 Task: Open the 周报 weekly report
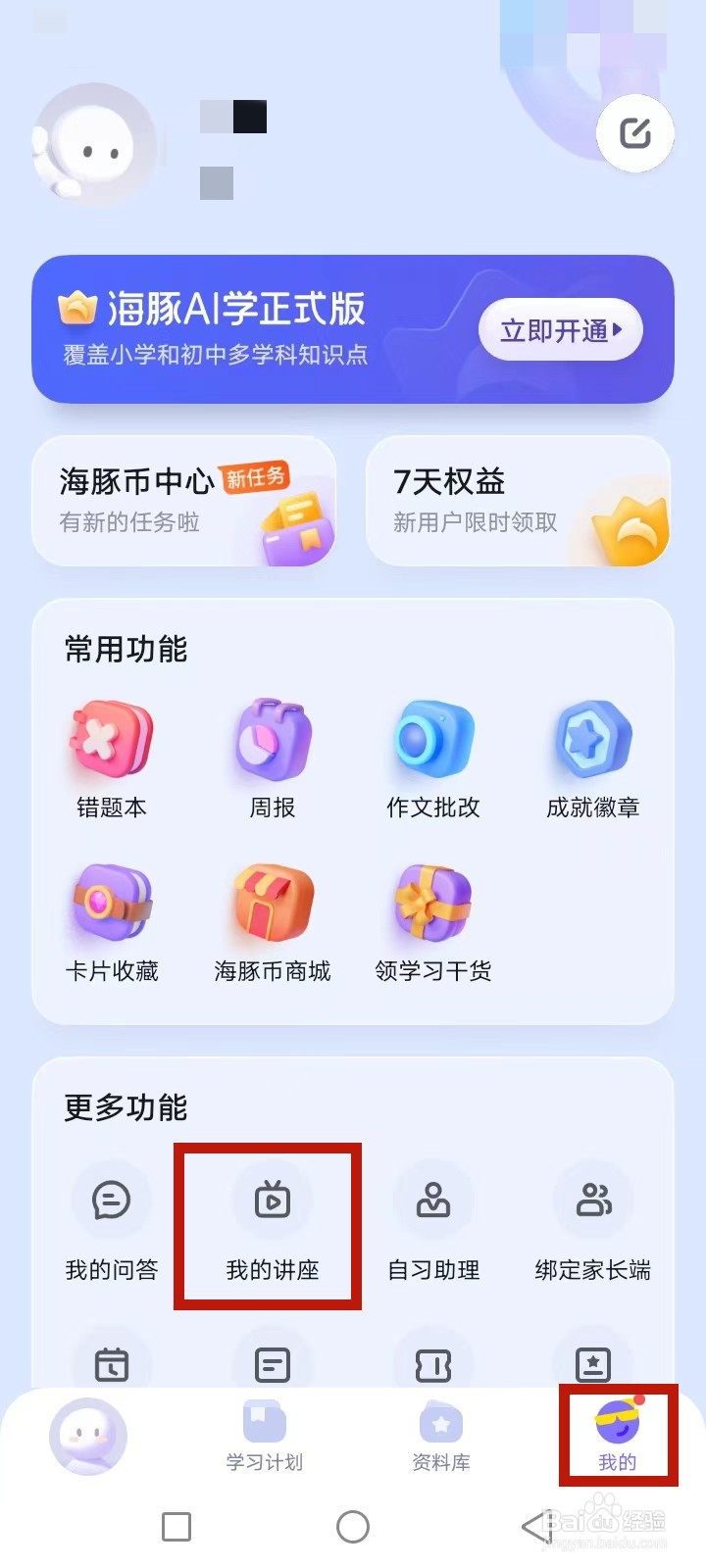272,757
